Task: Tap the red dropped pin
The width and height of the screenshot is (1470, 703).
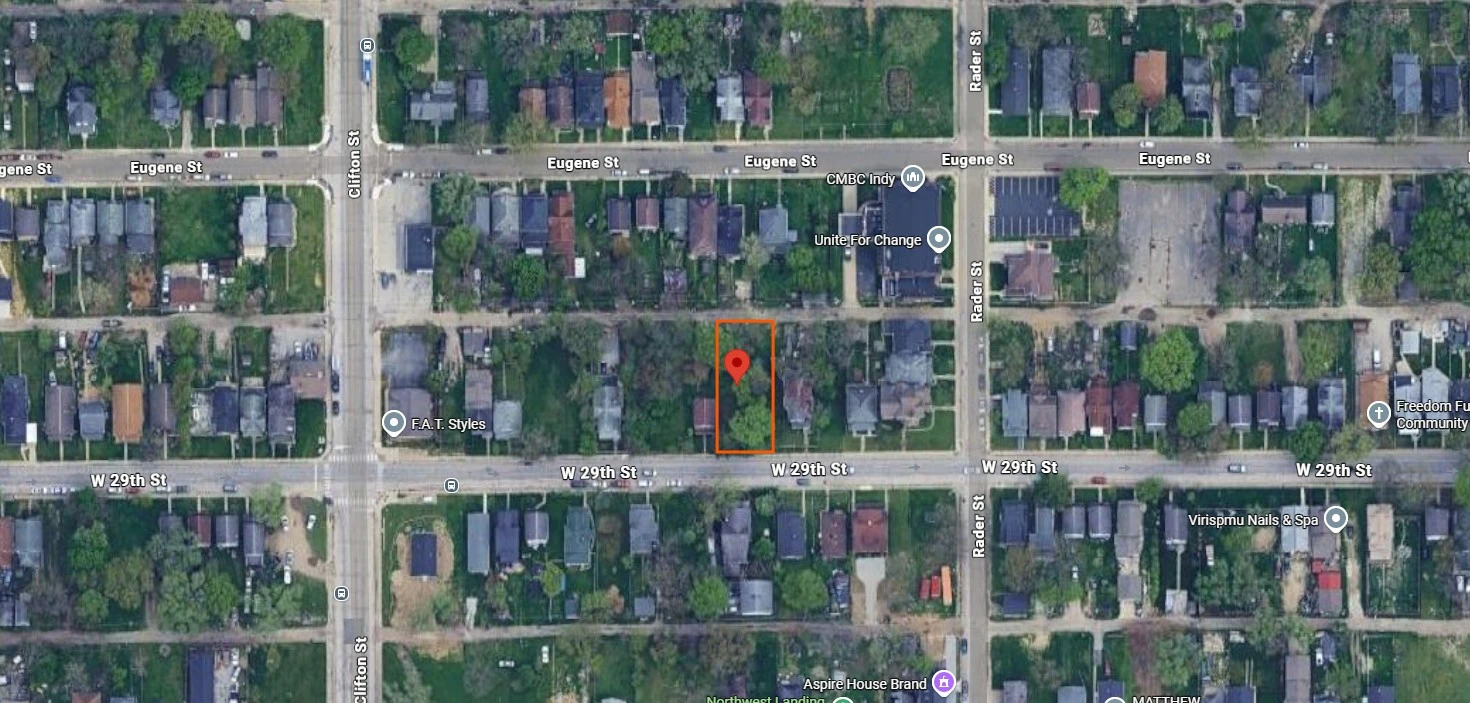Action: [738, 365]
